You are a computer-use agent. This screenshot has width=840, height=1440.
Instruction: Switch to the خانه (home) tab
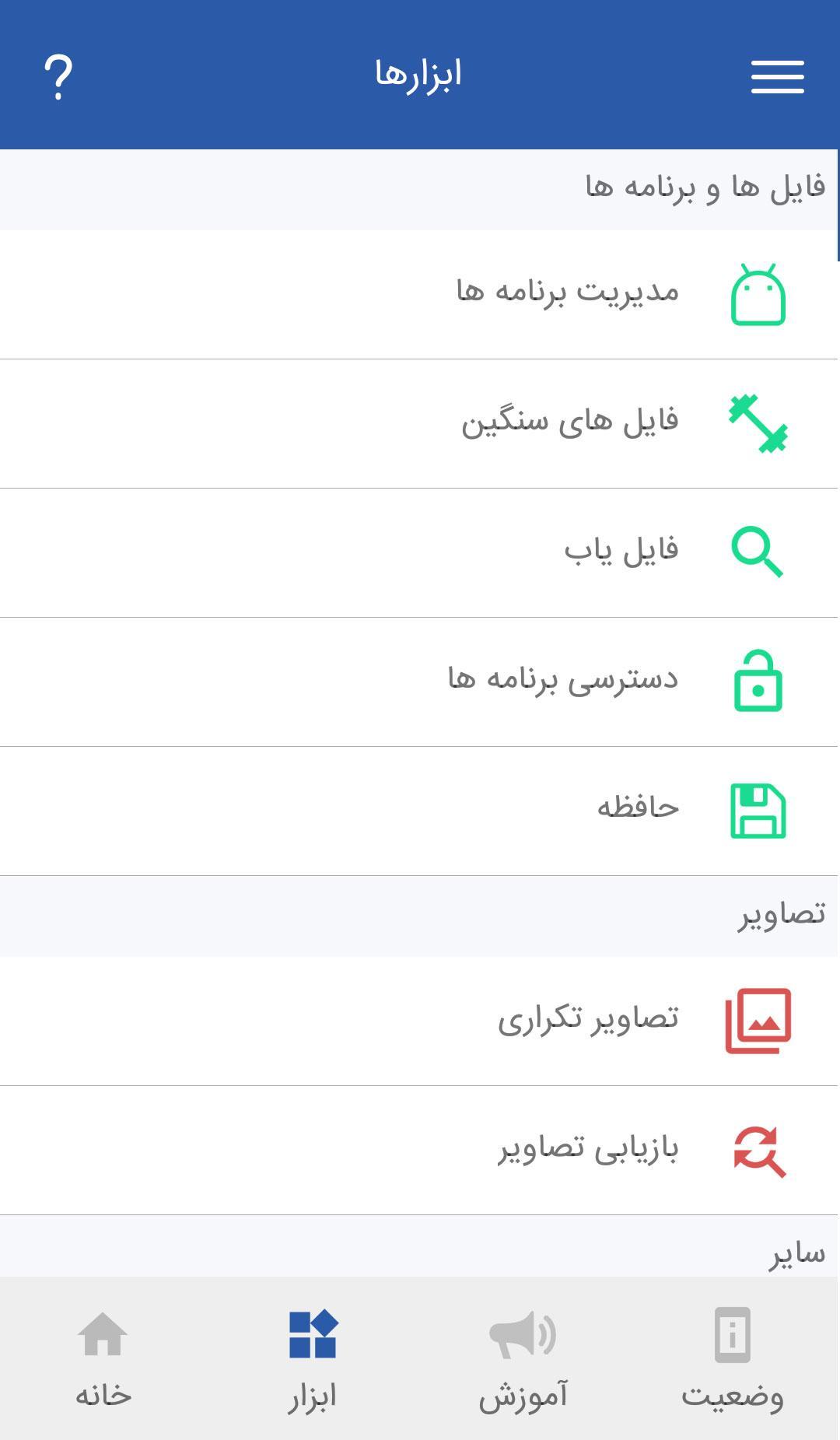pos(103,1358)
